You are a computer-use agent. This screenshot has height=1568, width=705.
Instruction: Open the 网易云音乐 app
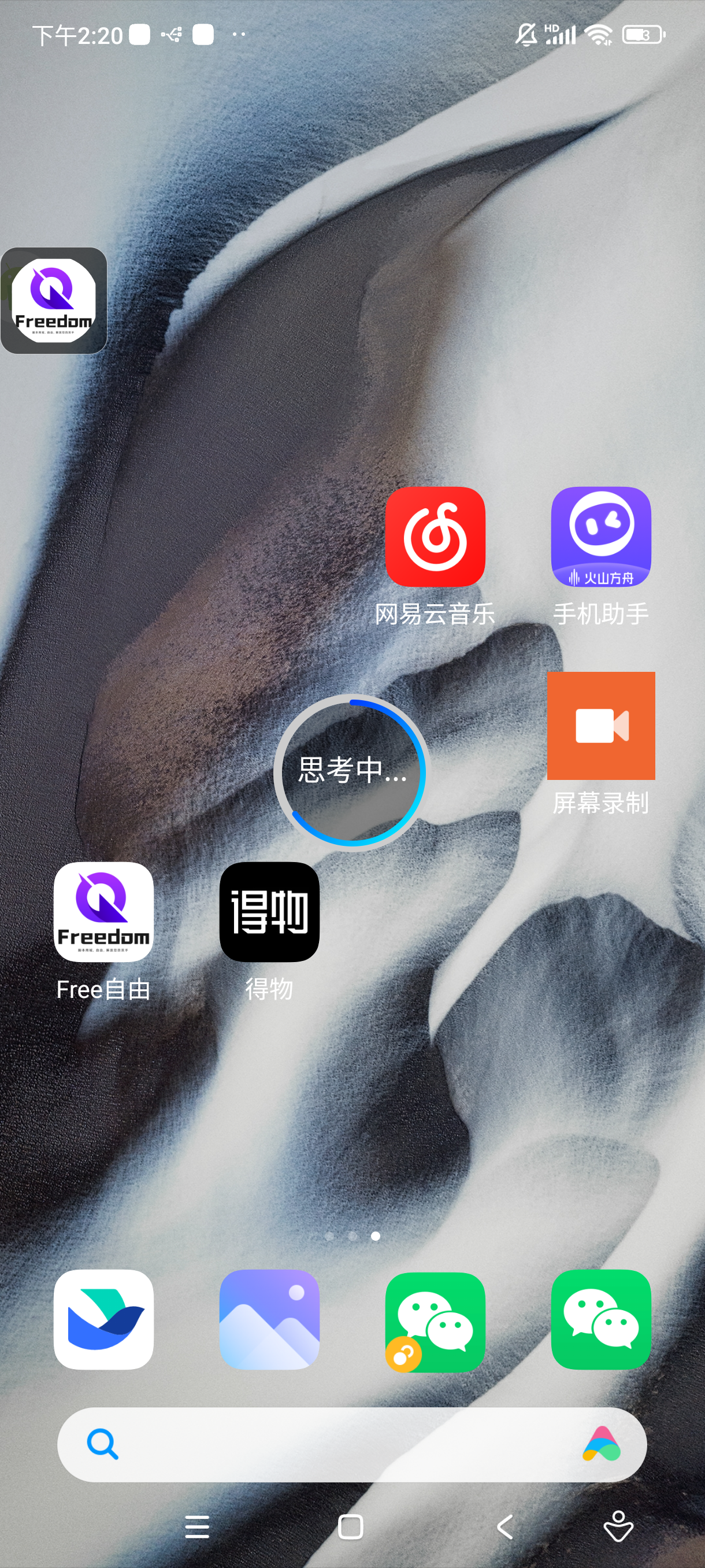tap(435, 537)
